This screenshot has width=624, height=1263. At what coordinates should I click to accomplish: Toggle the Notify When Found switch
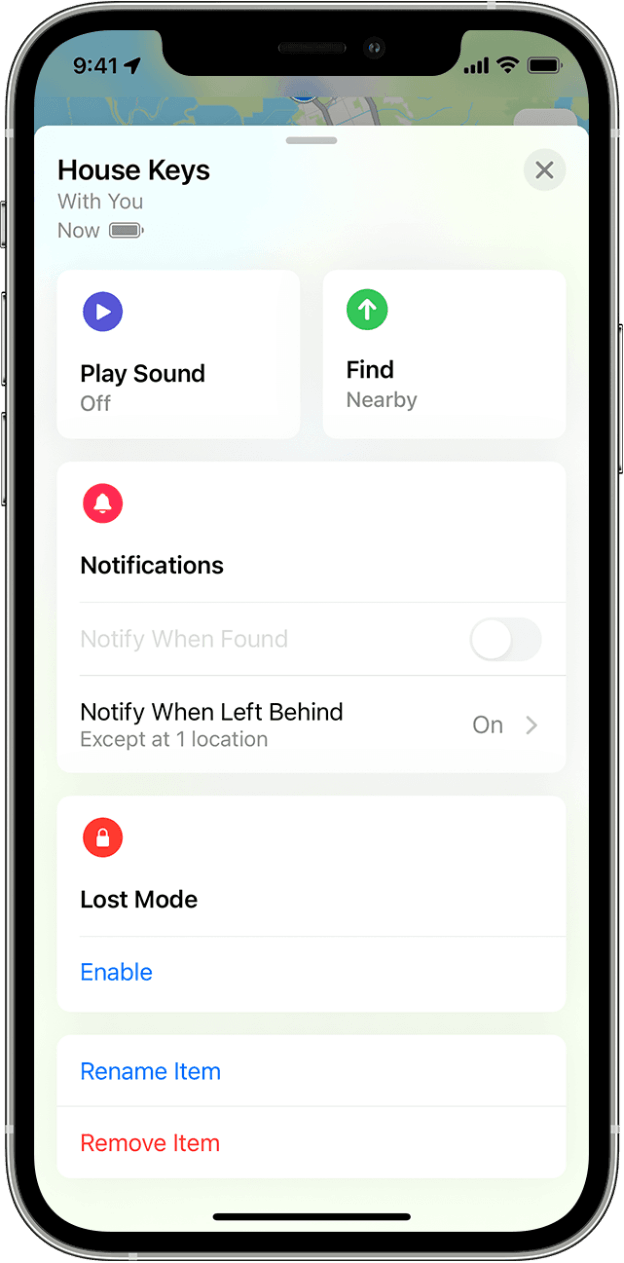506,639
